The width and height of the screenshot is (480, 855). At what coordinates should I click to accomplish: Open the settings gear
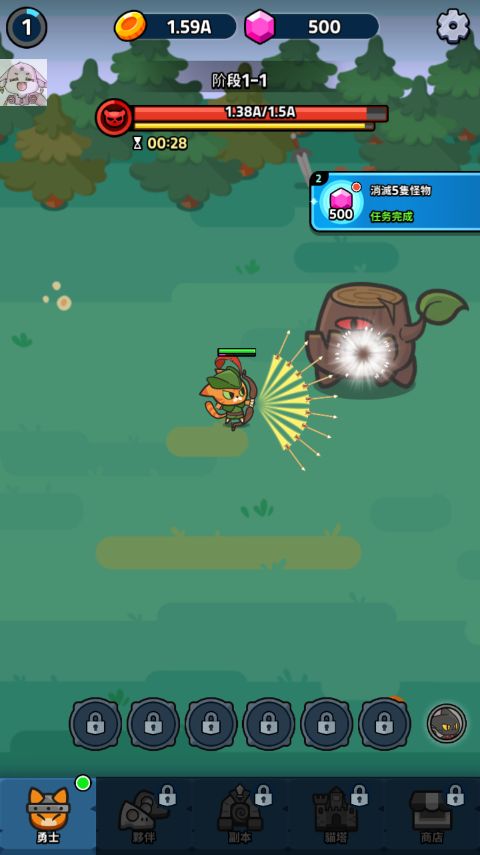(x=453, y=26)
